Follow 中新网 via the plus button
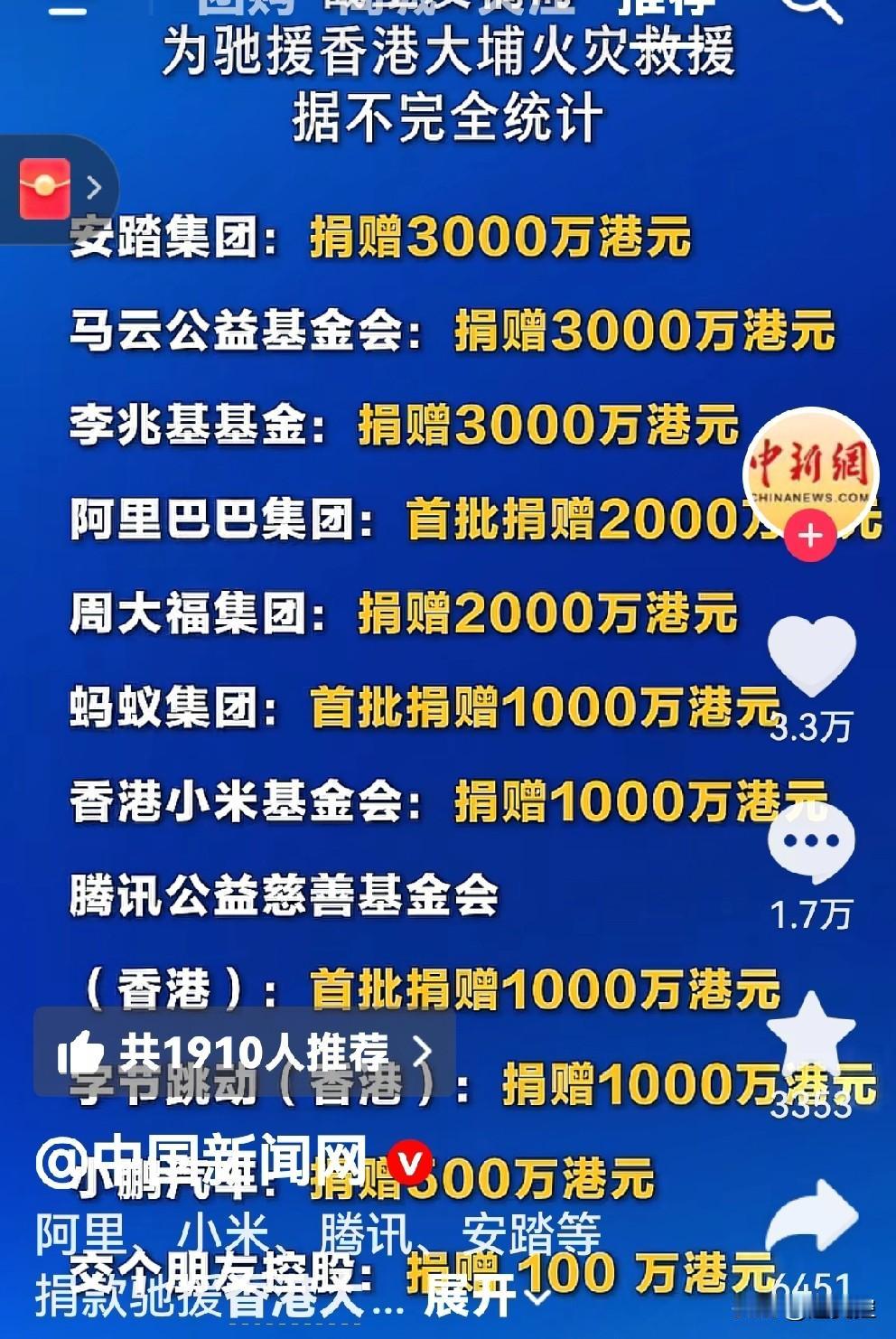The image size is (896, 1339). (x=810, y=536)
